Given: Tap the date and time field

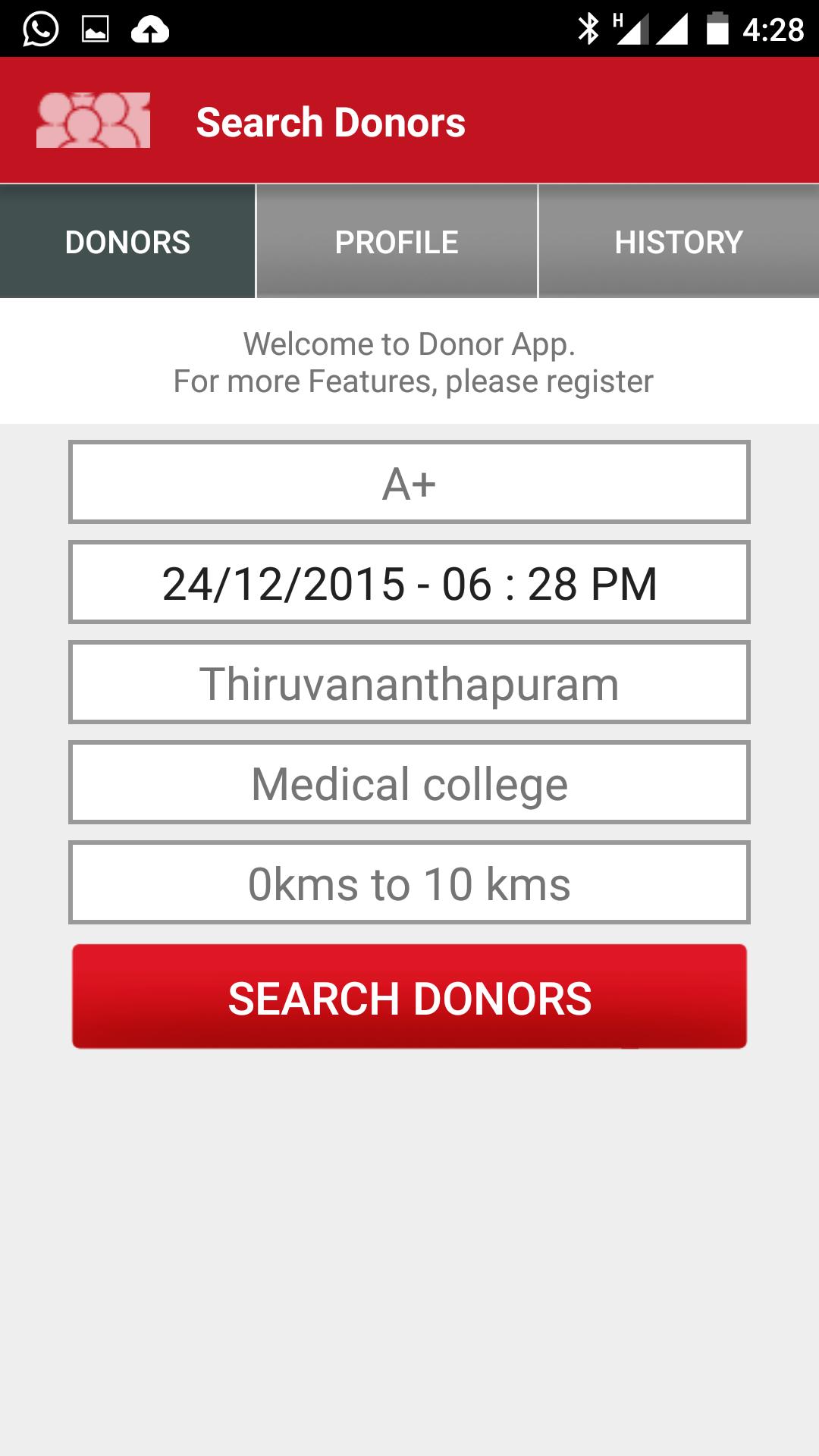Looking at the screenshot, I should (409, 582).
